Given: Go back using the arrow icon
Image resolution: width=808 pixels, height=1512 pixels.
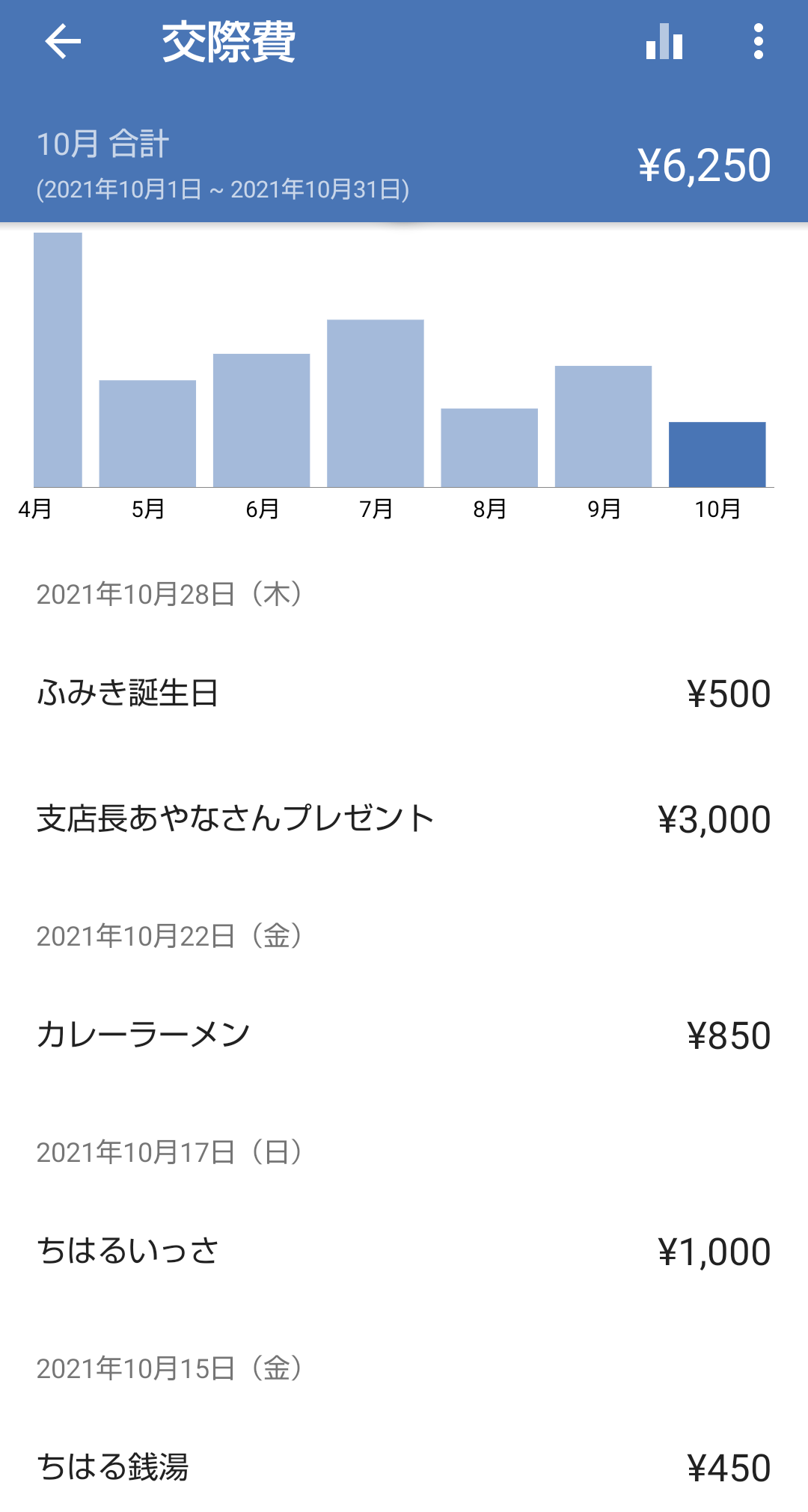Looking at the screenshot, I should [63, 41].
